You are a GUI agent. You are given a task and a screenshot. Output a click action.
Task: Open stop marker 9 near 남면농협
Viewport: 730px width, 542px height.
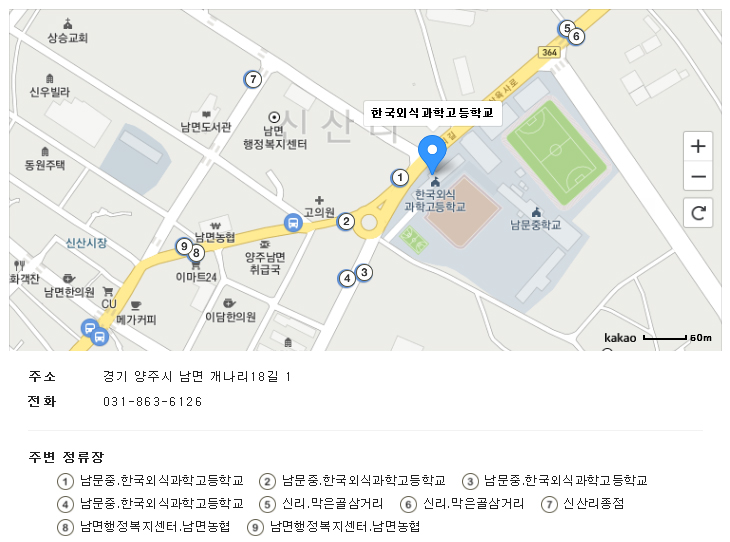pyautogui.click(x=184, y=245)
